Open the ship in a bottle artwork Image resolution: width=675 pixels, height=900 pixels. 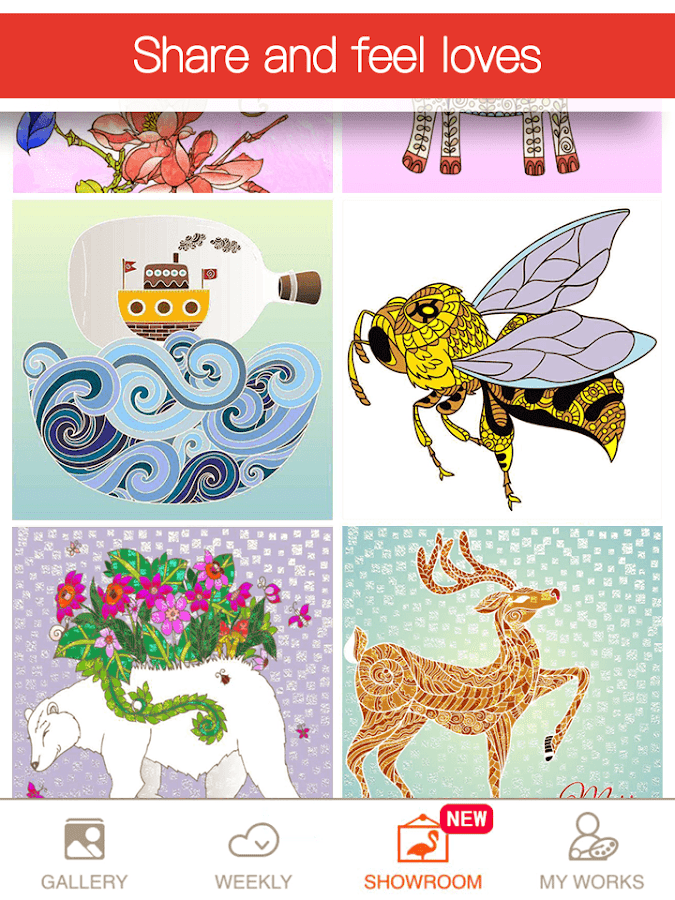[172, 360]
